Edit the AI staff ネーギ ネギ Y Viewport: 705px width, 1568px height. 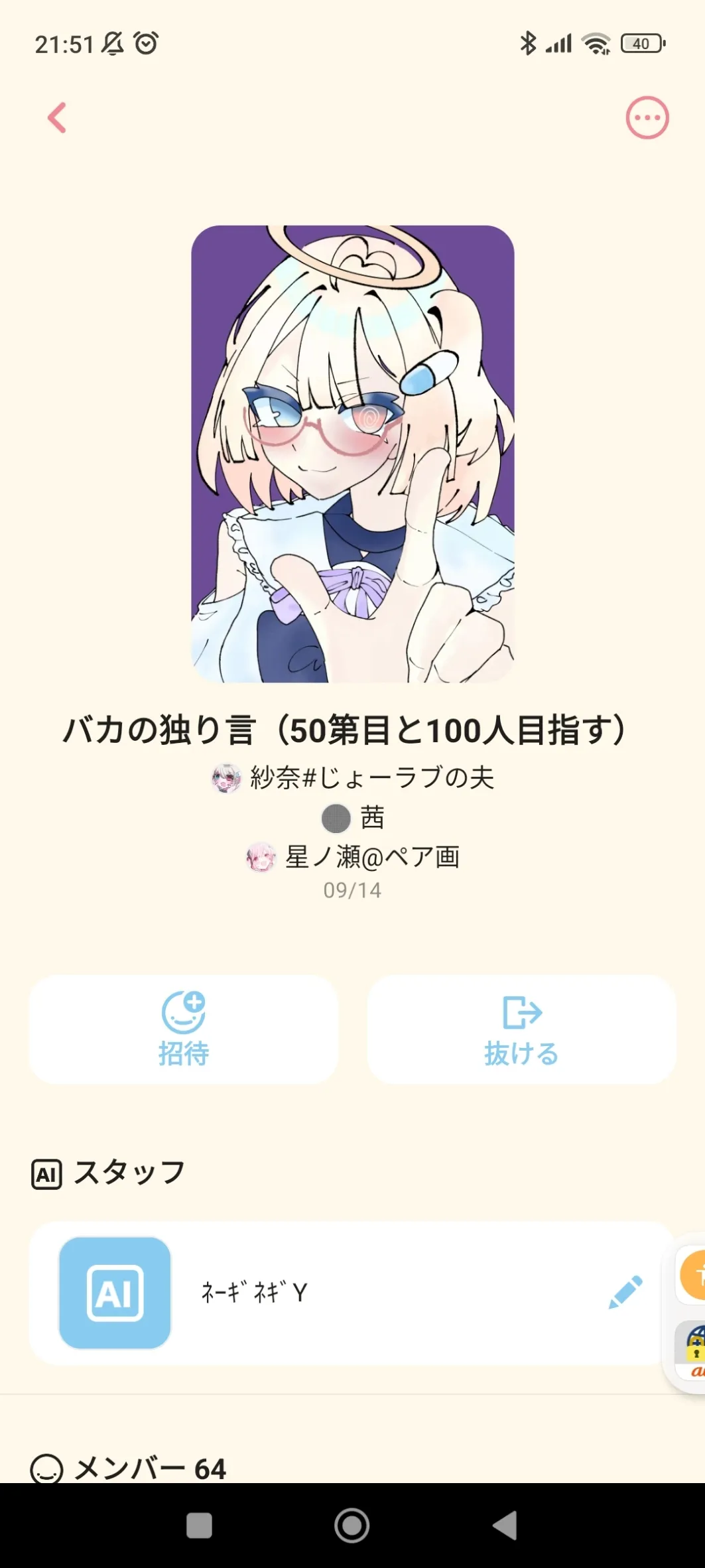coord(625,1292)
